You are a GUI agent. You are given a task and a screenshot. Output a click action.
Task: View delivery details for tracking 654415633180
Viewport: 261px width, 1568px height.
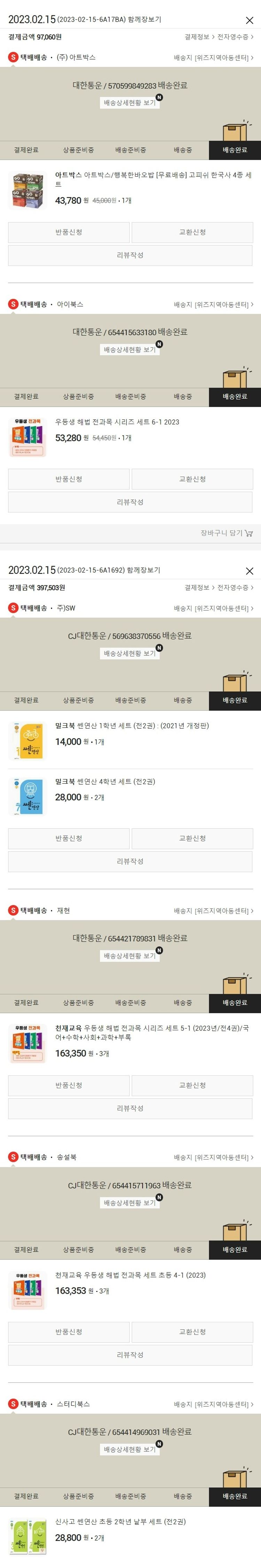pos(129,350)
